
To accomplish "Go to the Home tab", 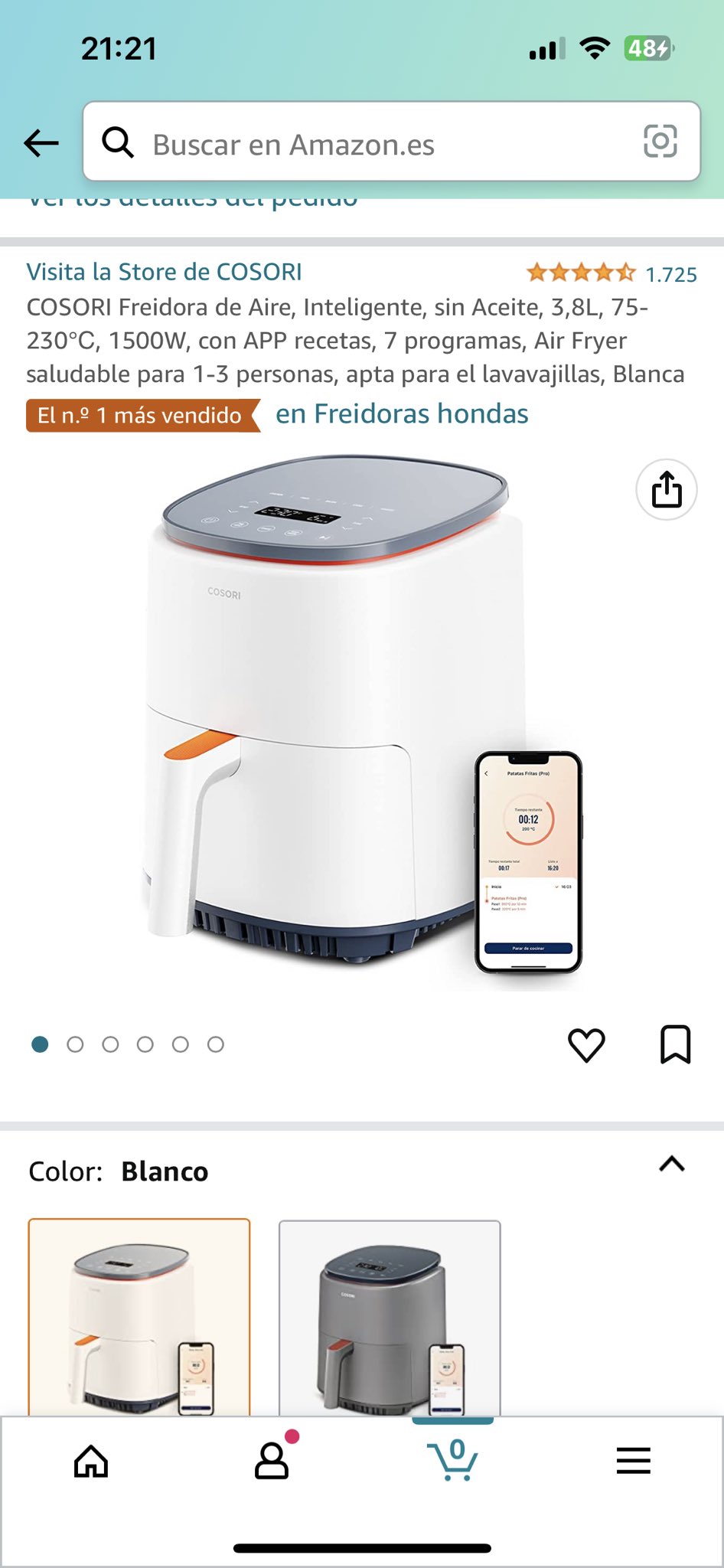I will tap(91, 1461).
